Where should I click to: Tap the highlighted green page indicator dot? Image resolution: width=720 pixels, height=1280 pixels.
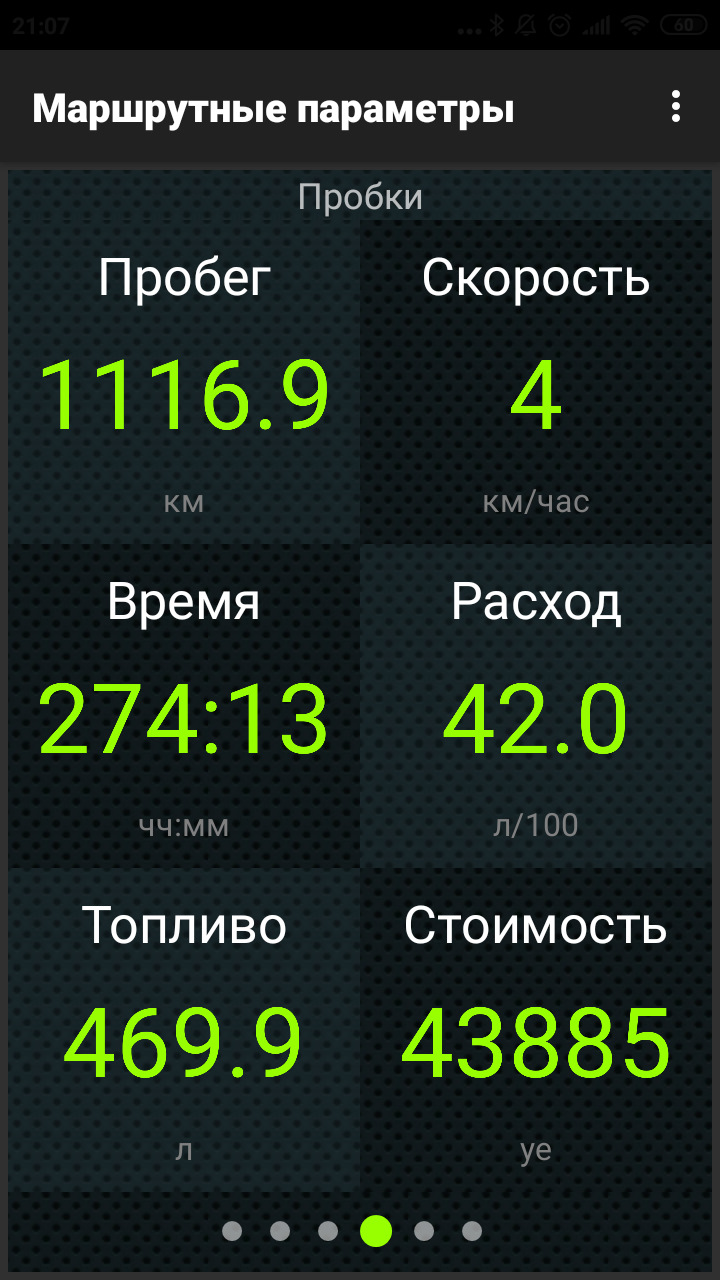point(376,1231)
